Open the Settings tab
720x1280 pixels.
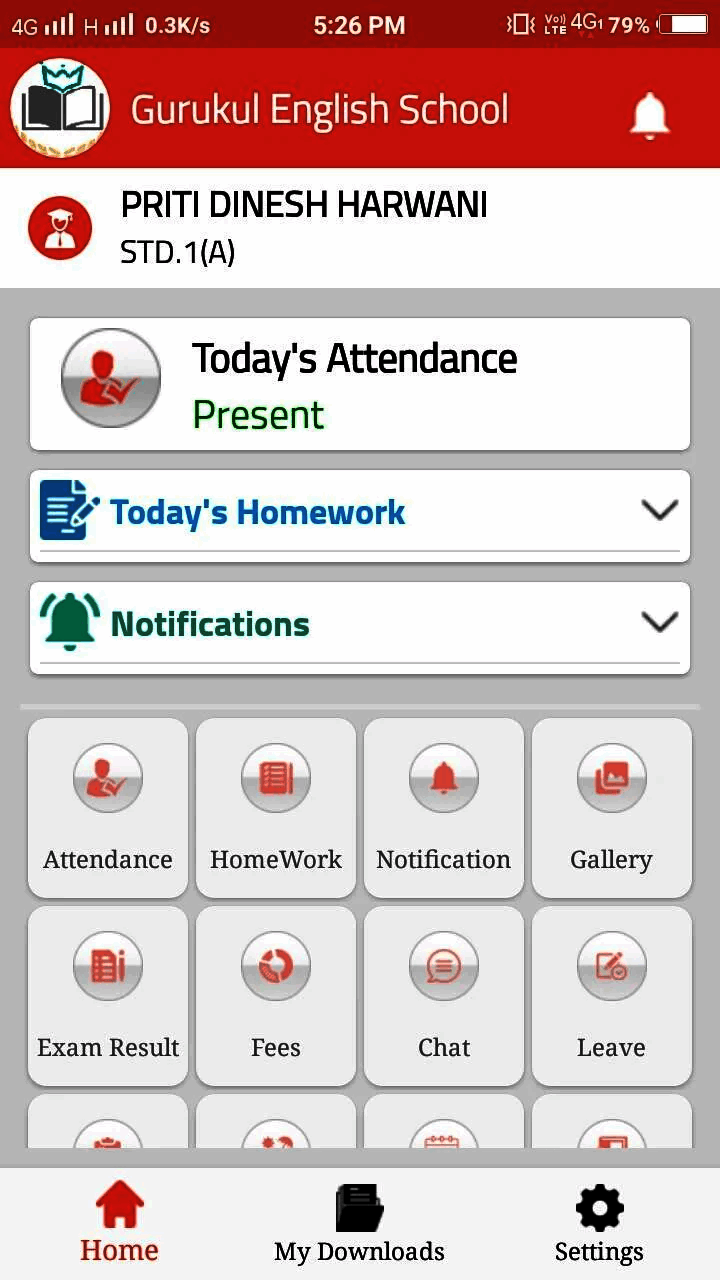(598, 1222)
